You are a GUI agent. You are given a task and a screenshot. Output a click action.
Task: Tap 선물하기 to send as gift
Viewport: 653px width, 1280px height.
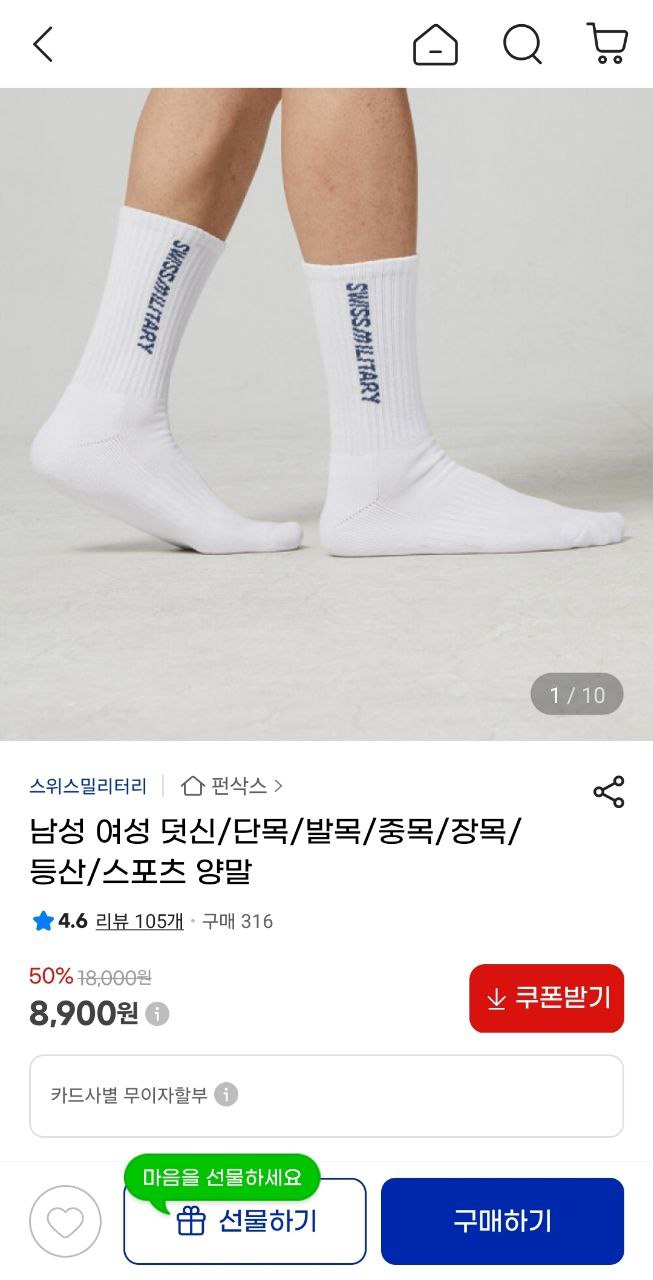[245, 1221]
